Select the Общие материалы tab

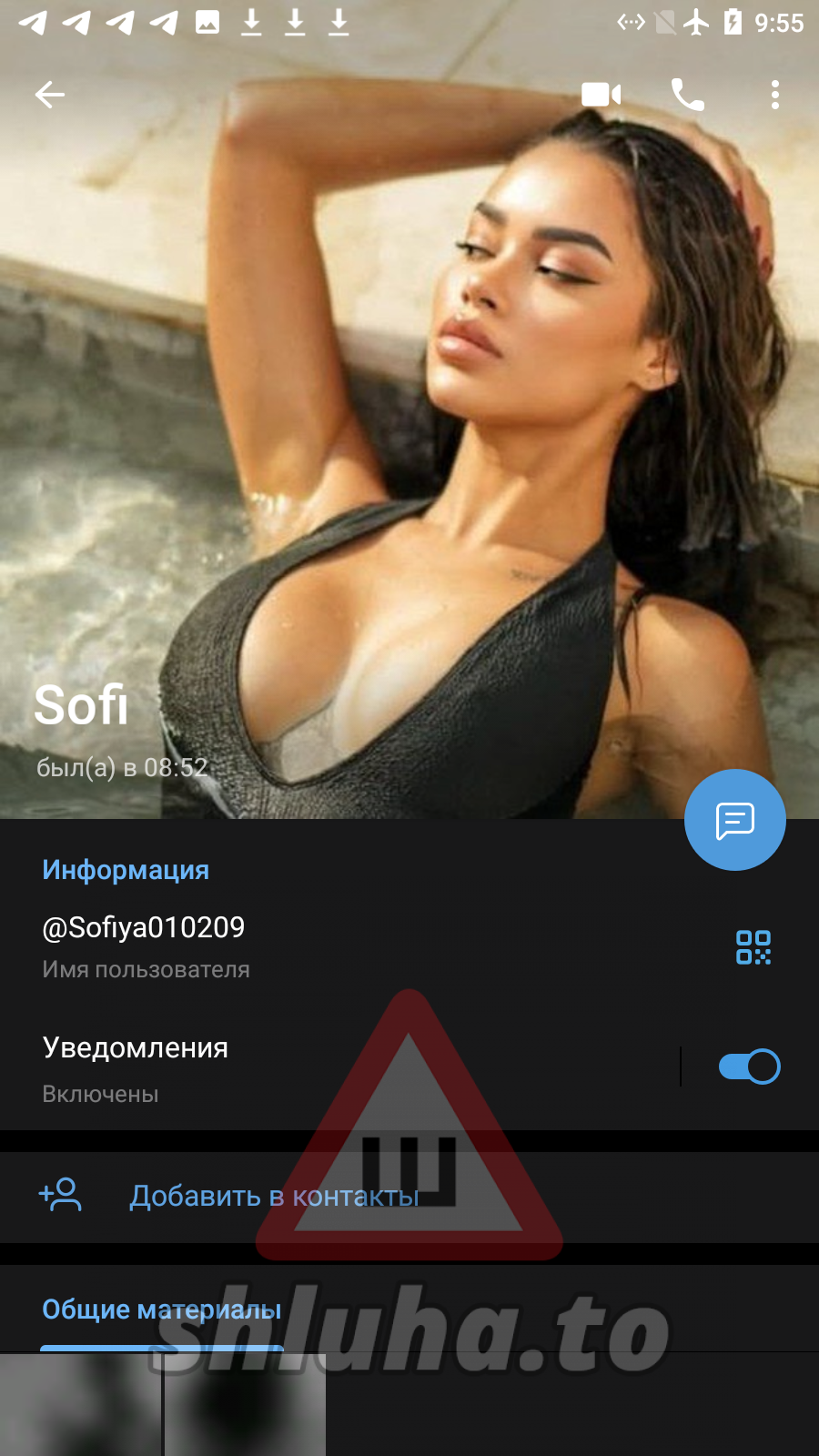(x=162, y=1309)
